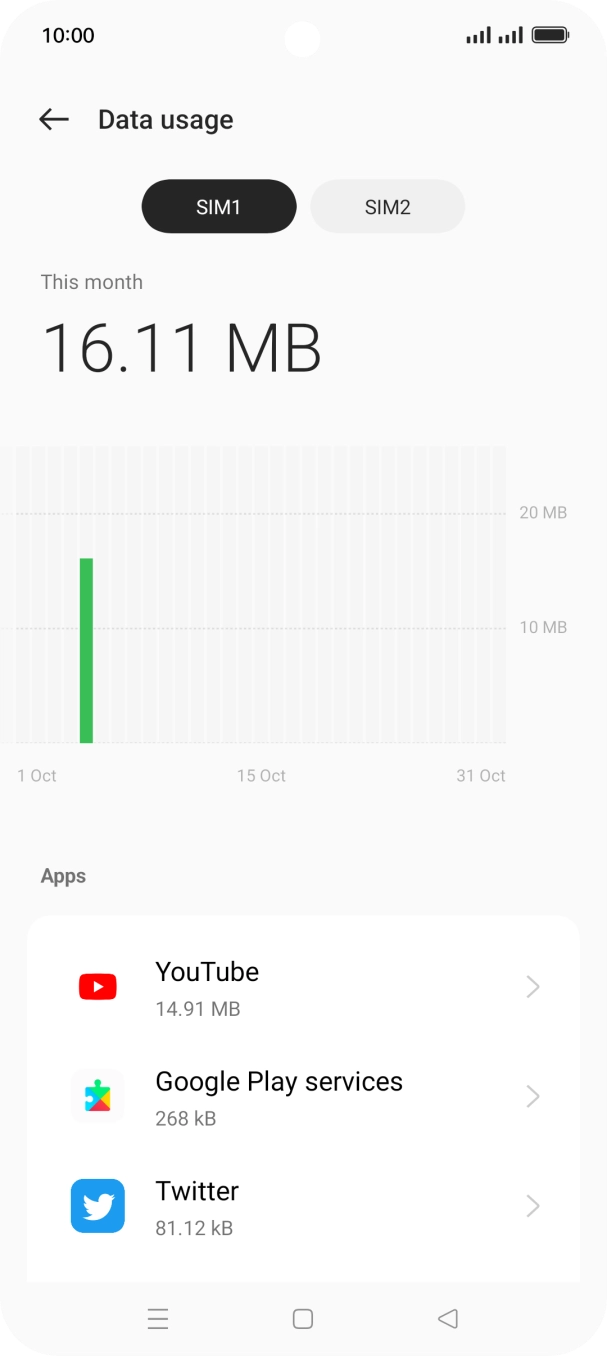Open Google Play services data usage
Viewport: 607px width, 1356px height.
(x=303, y=1097)
